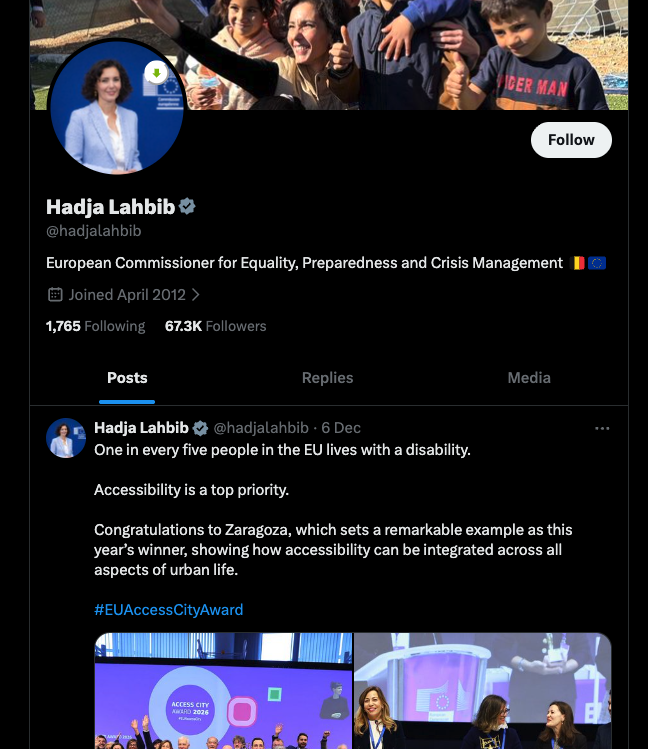Switch to the Replies tab
This screenshot has width=648, height=749.
pyautogui.click(x=328, y=378)
